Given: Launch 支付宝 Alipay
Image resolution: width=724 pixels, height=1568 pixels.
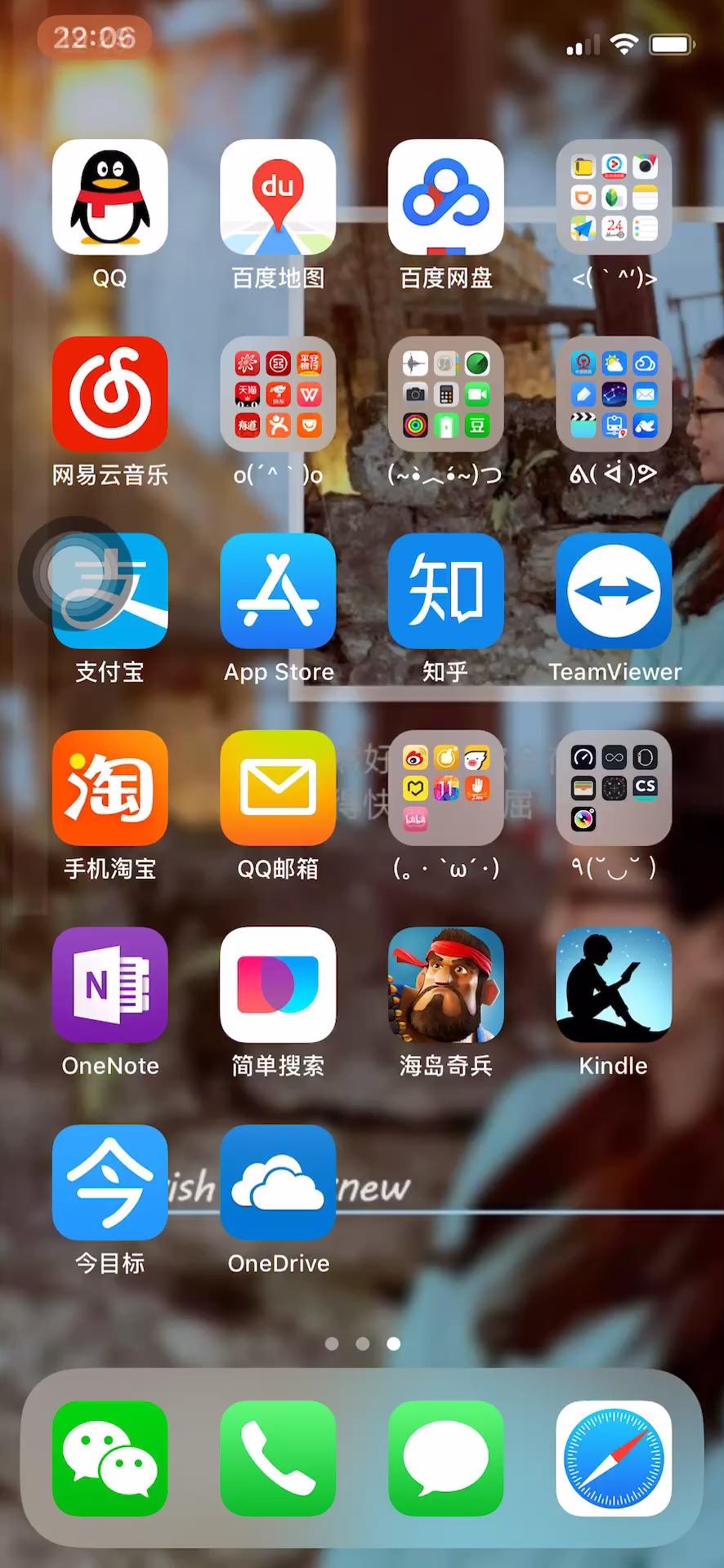Looking at the screenshot, I should click(110, 591).
